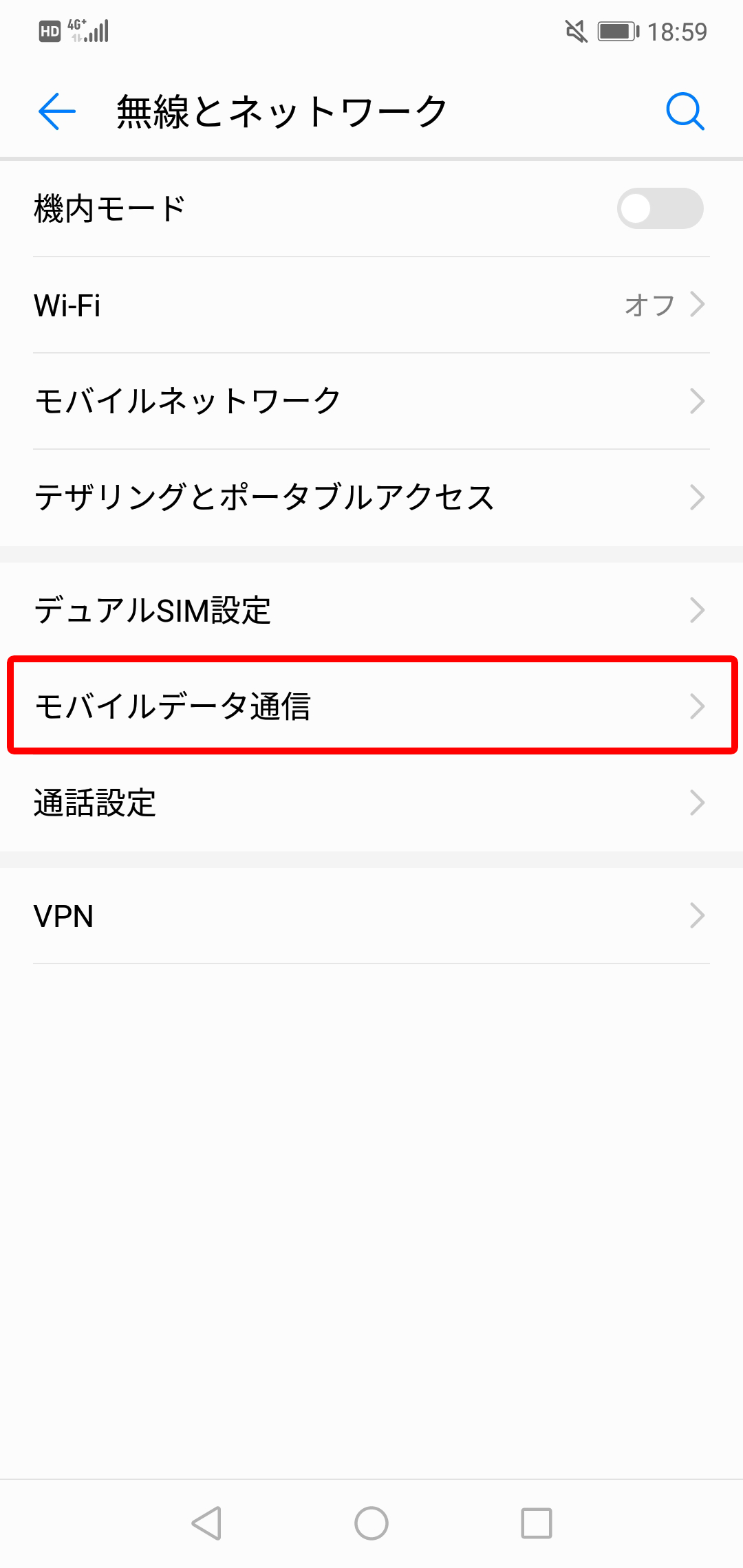743x1568 pixels.
Task: Open 通話設定
Action: click(371, 803)
